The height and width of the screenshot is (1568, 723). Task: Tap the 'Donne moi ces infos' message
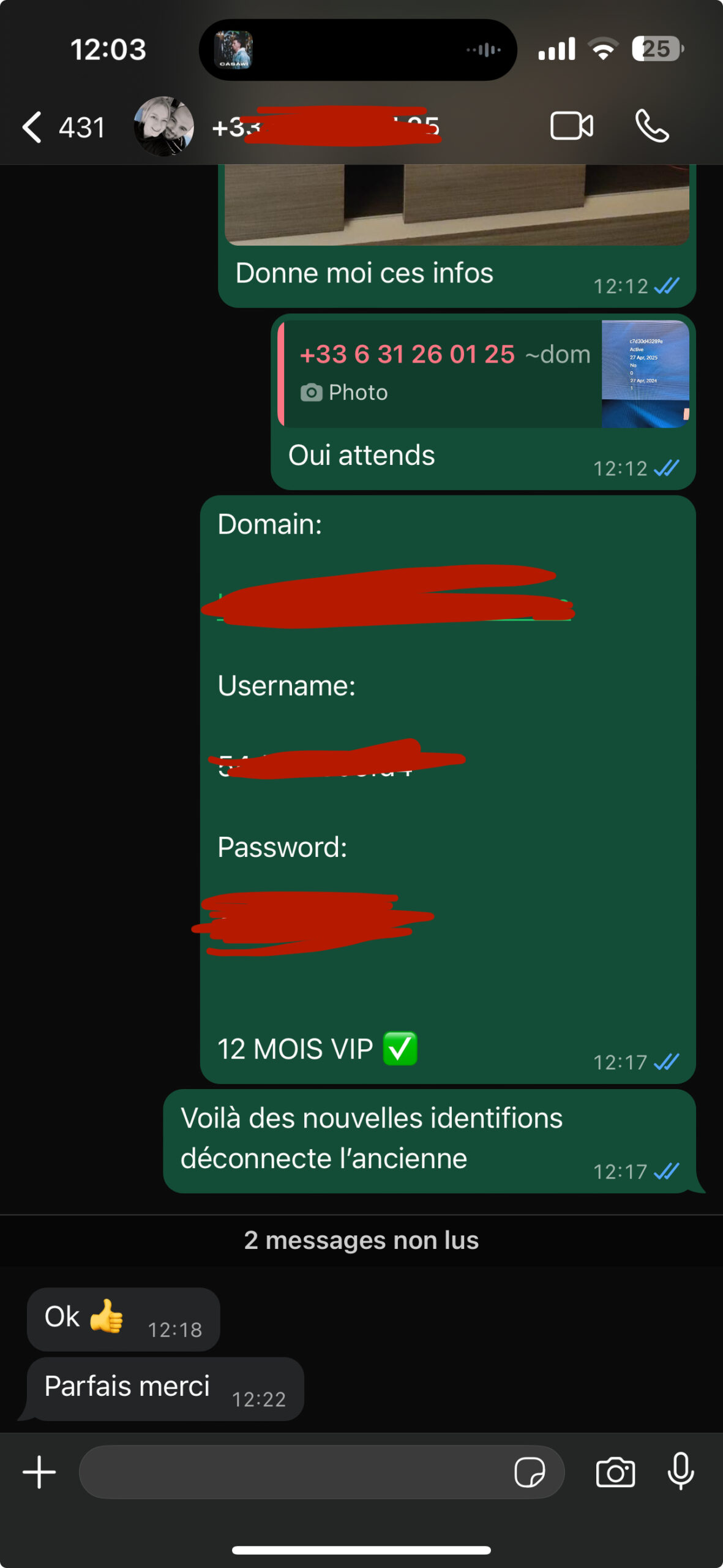tap(365, 273)
